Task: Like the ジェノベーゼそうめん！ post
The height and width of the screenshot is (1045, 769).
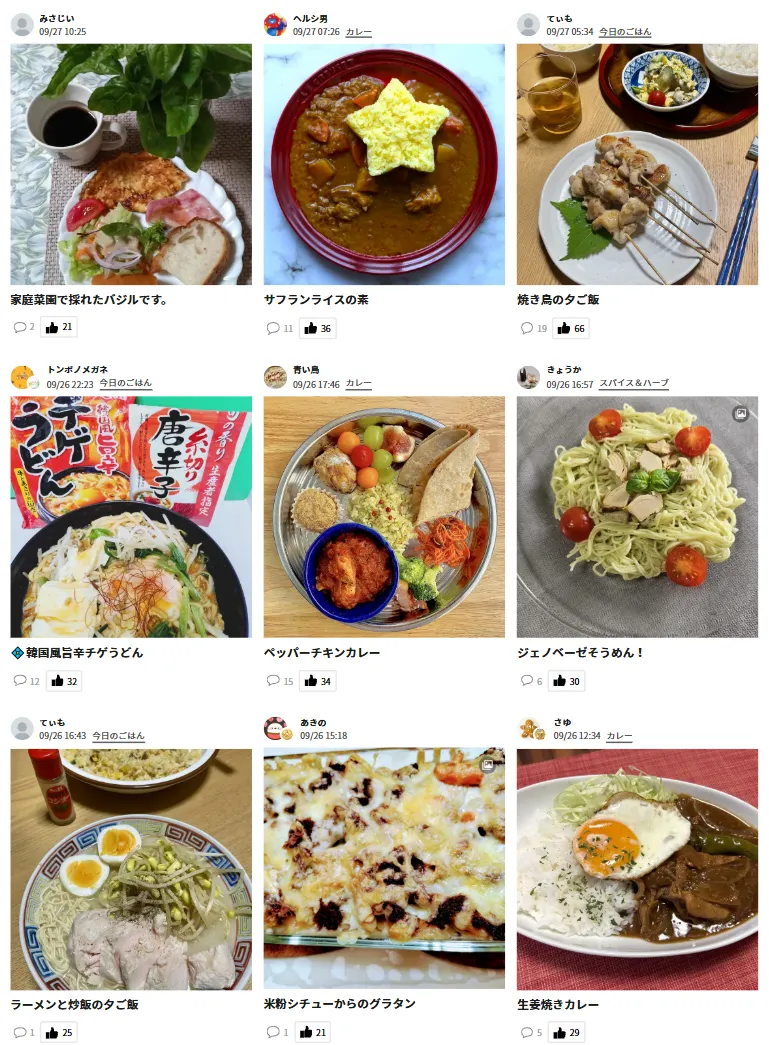Action: point(566,681)
